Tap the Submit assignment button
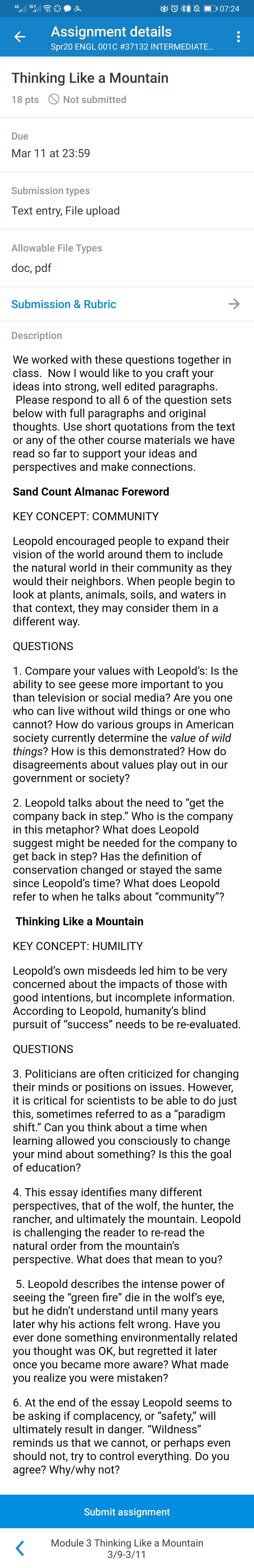This screenshot has width=254, height=1568. (127, 1511)
